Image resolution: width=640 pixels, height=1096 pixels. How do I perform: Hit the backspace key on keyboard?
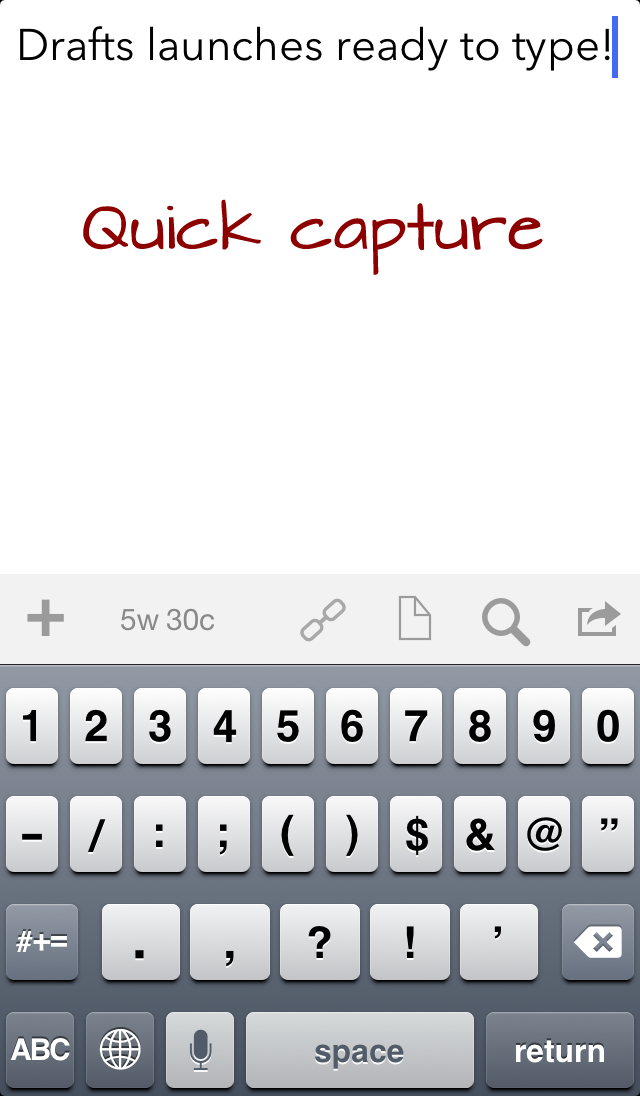(x=598, y=942)
